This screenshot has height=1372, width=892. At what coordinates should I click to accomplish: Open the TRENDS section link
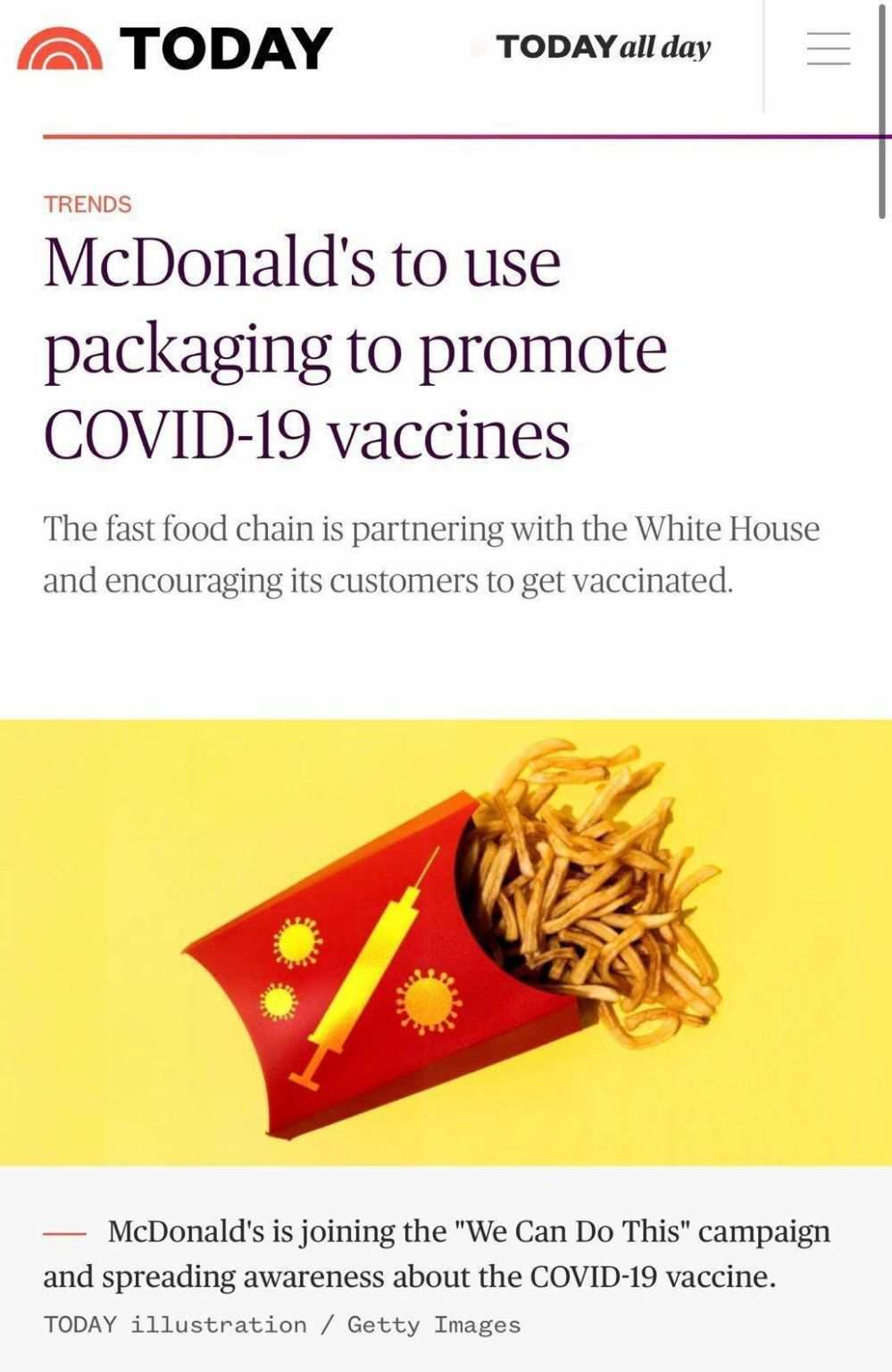tap(88, 205)
